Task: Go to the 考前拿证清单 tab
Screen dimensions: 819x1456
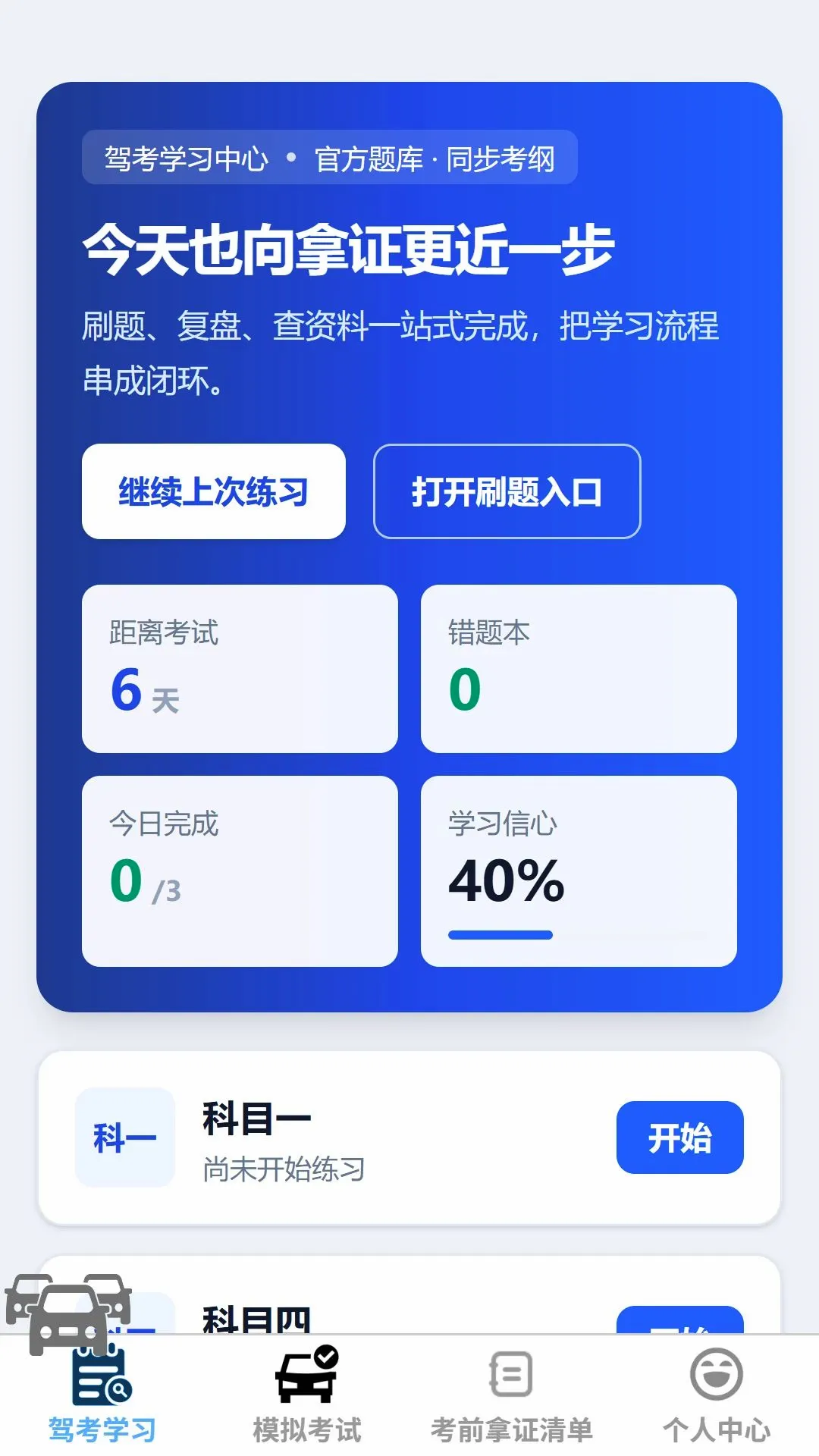Action: (x=512, y=1395)
